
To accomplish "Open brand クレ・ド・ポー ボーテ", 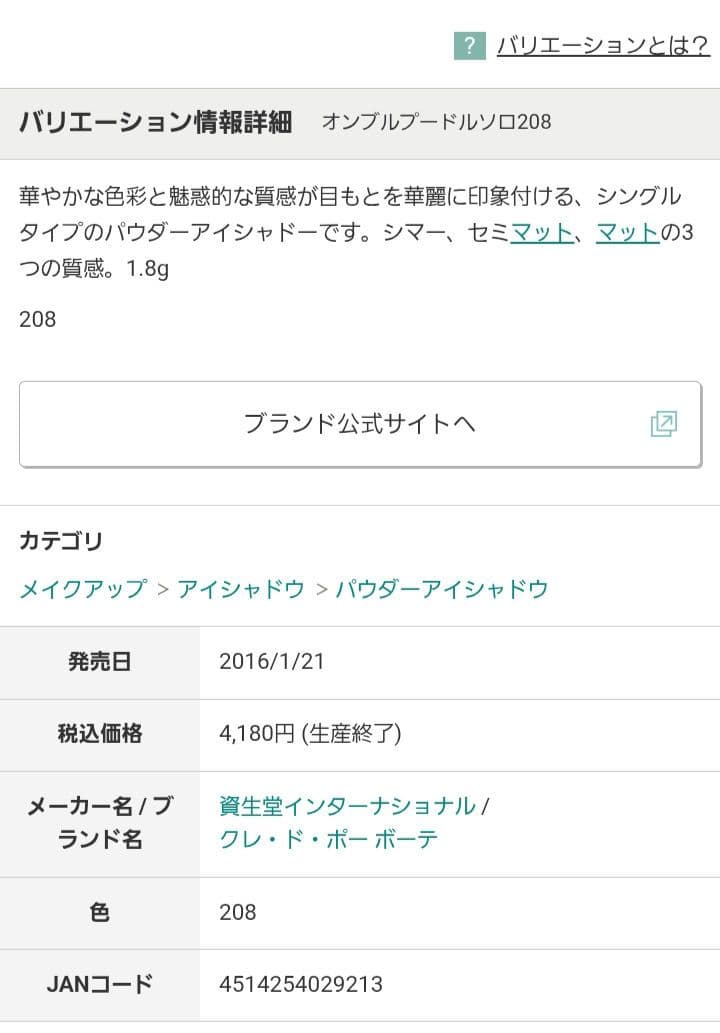I will (x=328, y=839).
